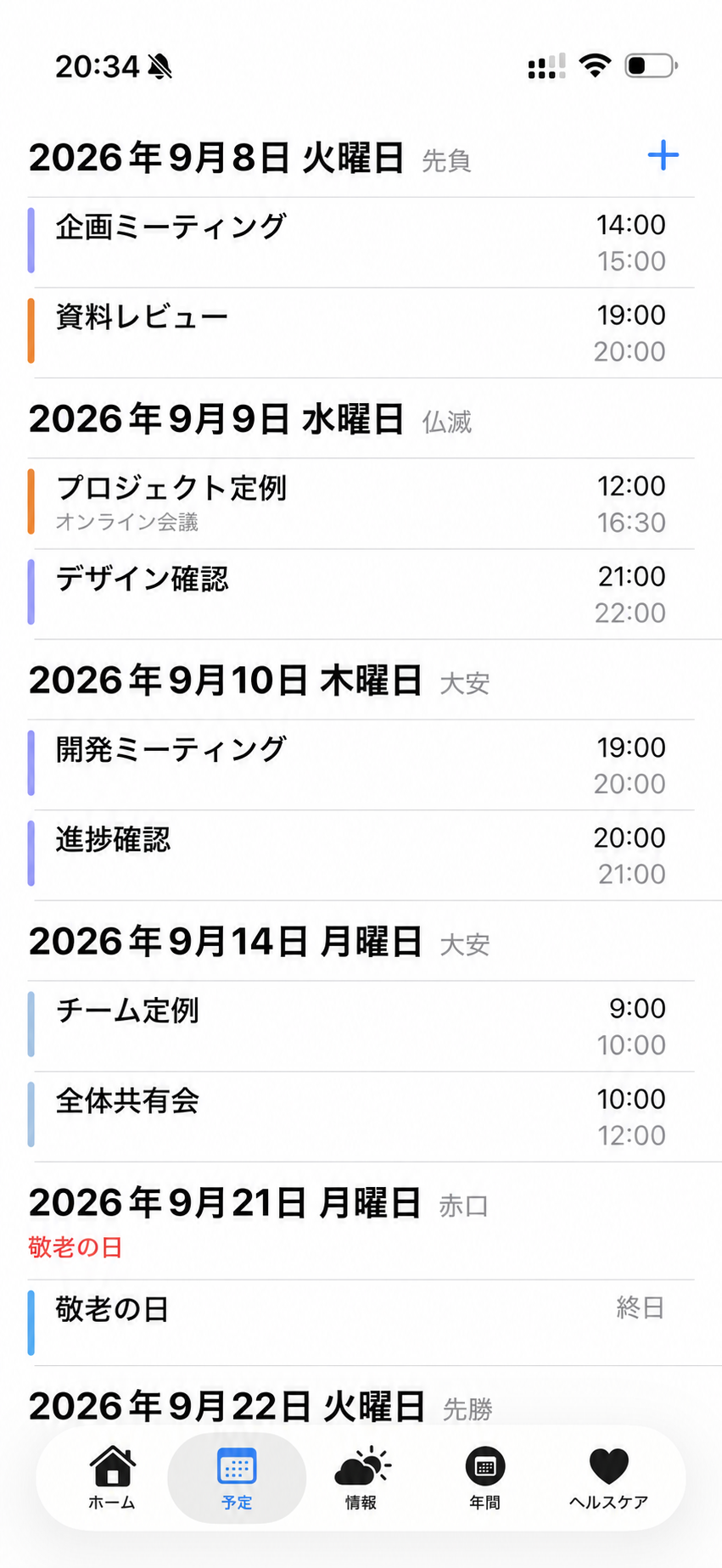Open the 企画ミーティング event
Viewport: 722px width, 1568px height.
[361, 243]
